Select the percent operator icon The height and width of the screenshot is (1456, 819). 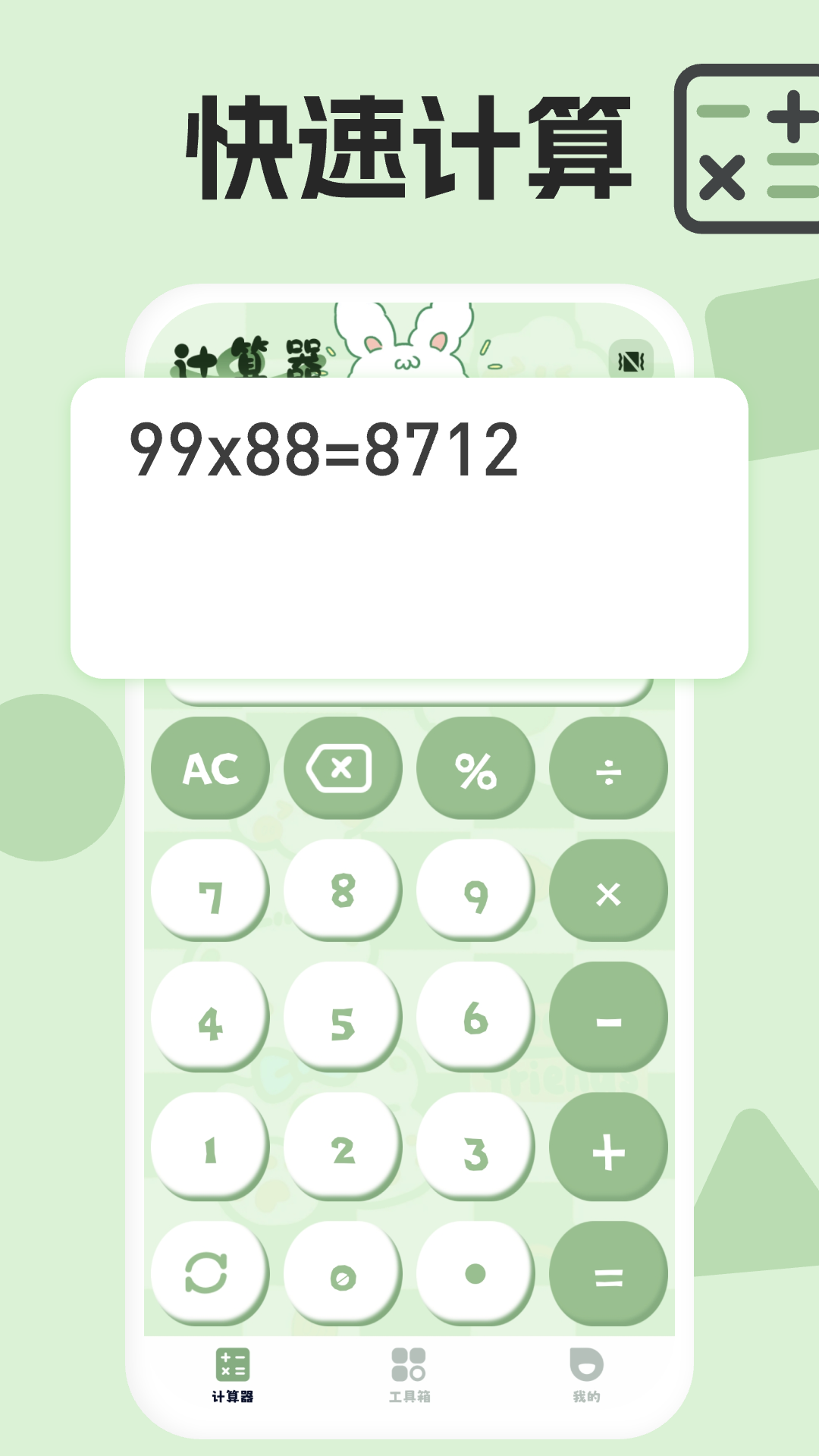point(475,768)
